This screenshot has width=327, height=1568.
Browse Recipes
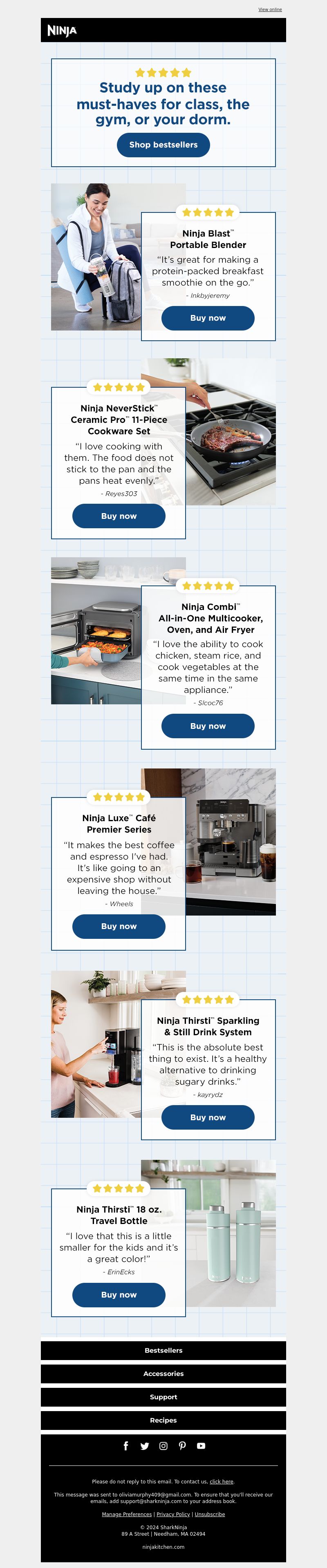tap(163, 1420)
